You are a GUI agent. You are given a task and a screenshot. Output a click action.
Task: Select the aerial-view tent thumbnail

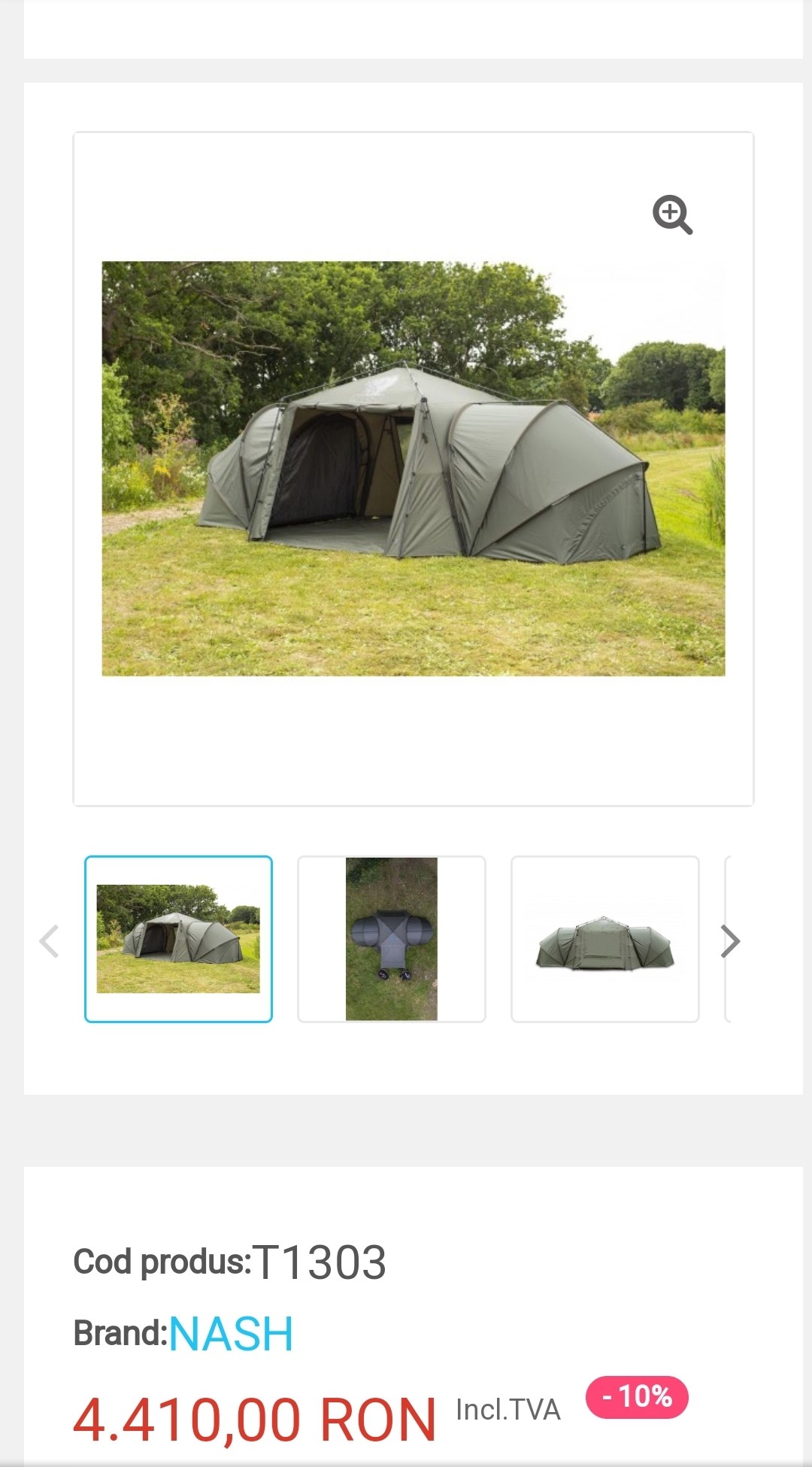point(391,939)
